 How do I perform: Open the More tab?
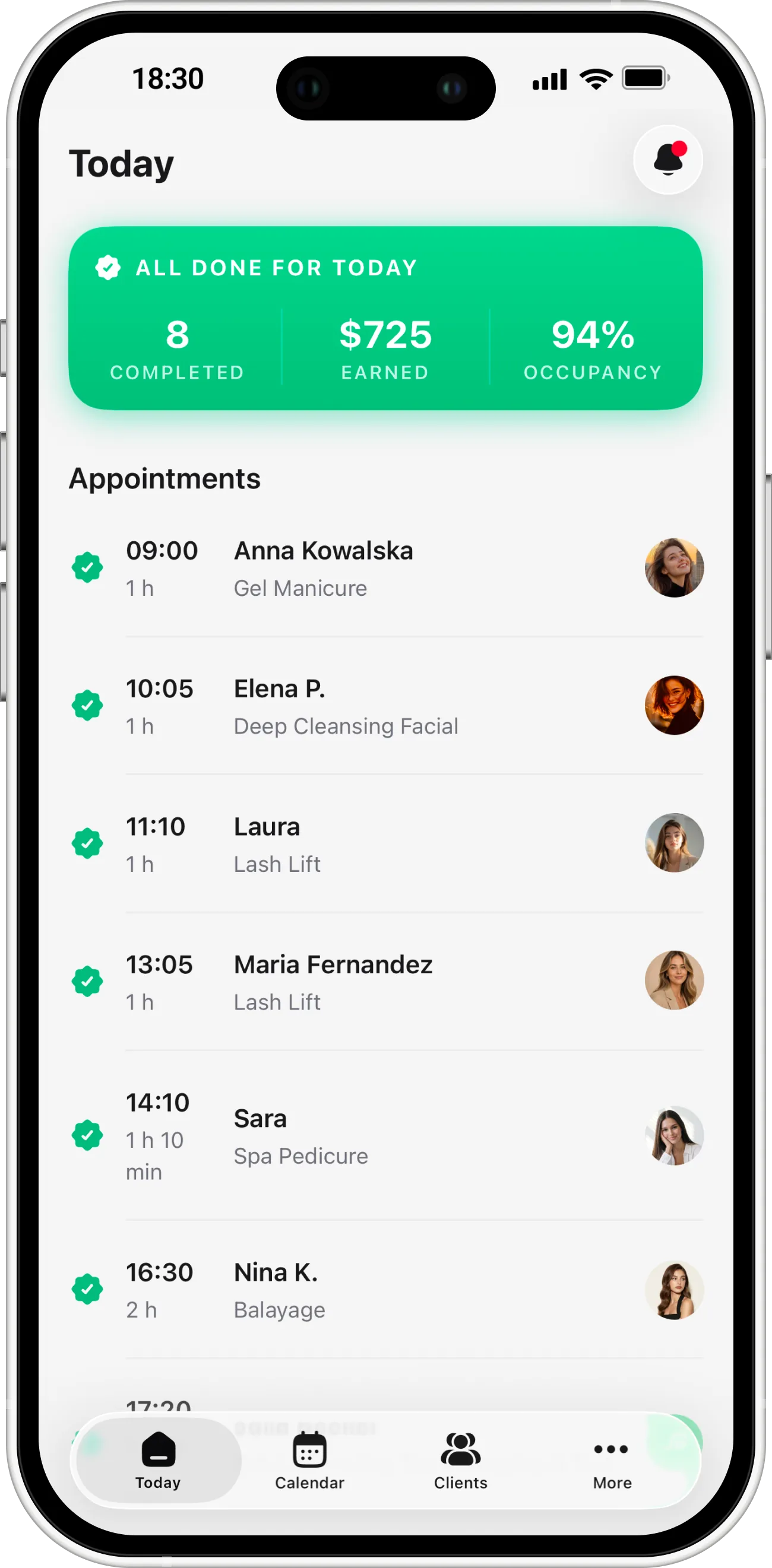(612, 1460)
